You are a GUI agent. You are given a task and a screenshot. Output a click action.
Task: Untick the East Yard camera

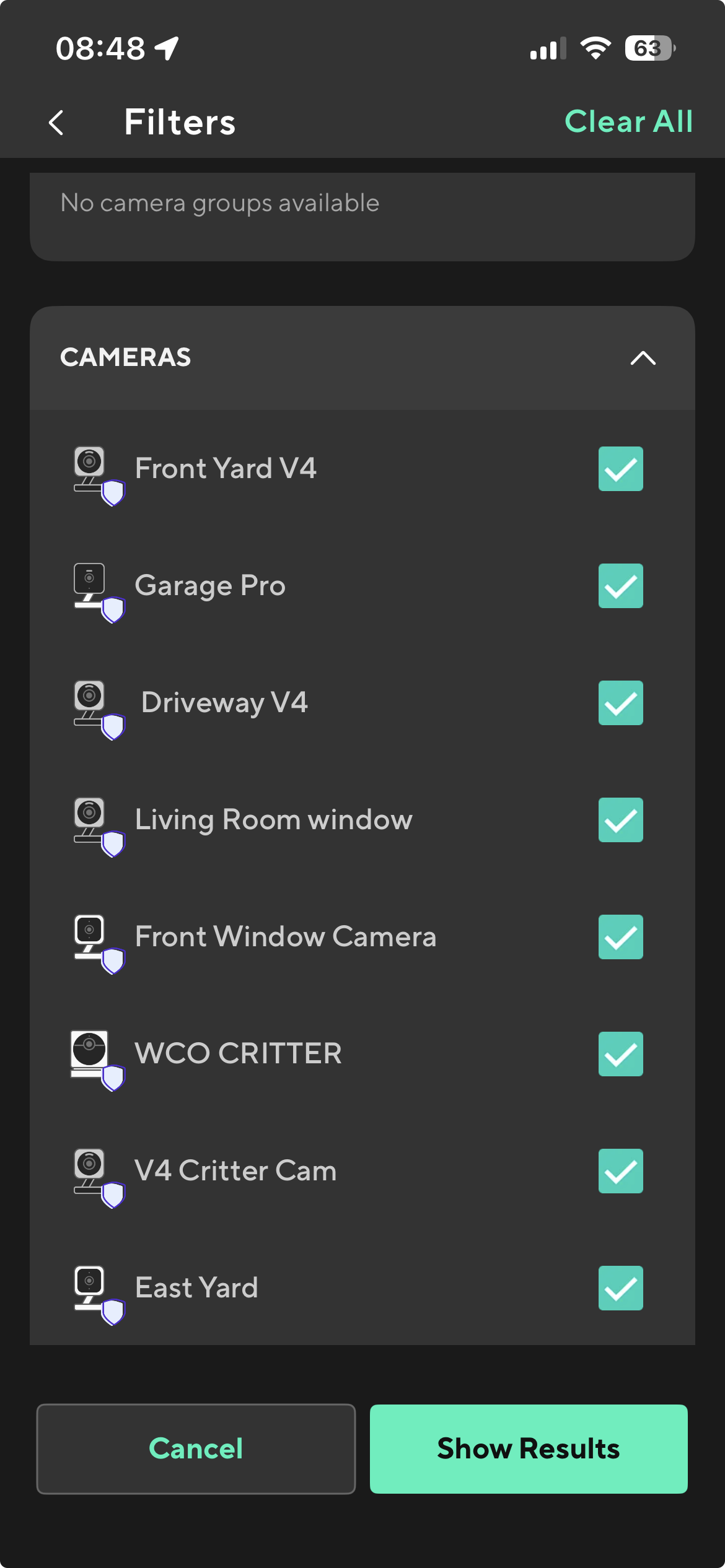(x=620, y=1288)
